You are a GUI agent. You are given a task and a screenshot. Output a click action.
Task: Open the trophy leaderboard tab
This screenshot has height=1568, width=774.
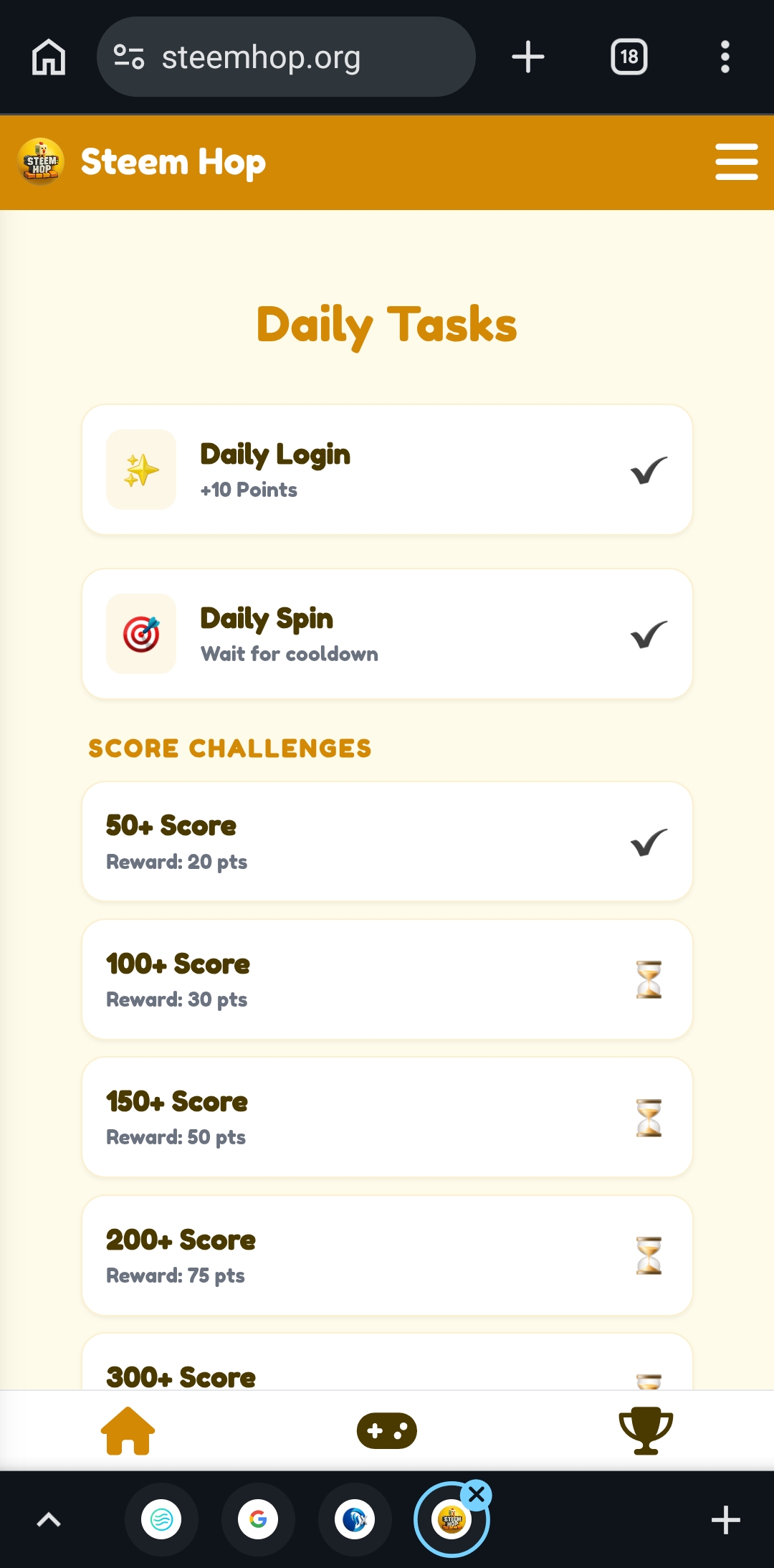pos(646,1430)
